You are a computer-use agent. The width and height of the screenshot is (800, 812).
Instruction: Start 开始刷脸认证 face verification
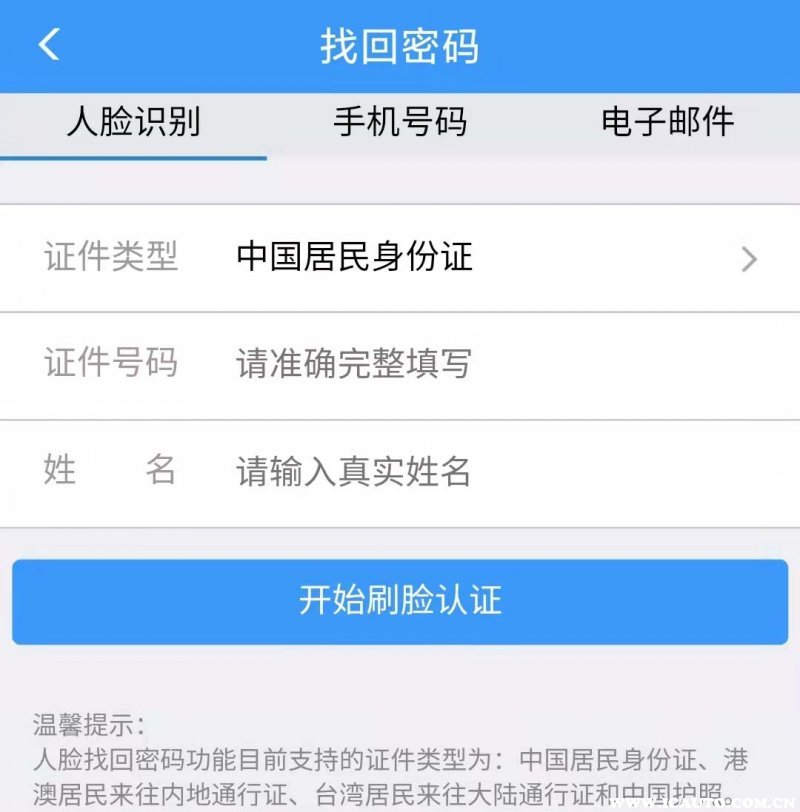(400, 601)
